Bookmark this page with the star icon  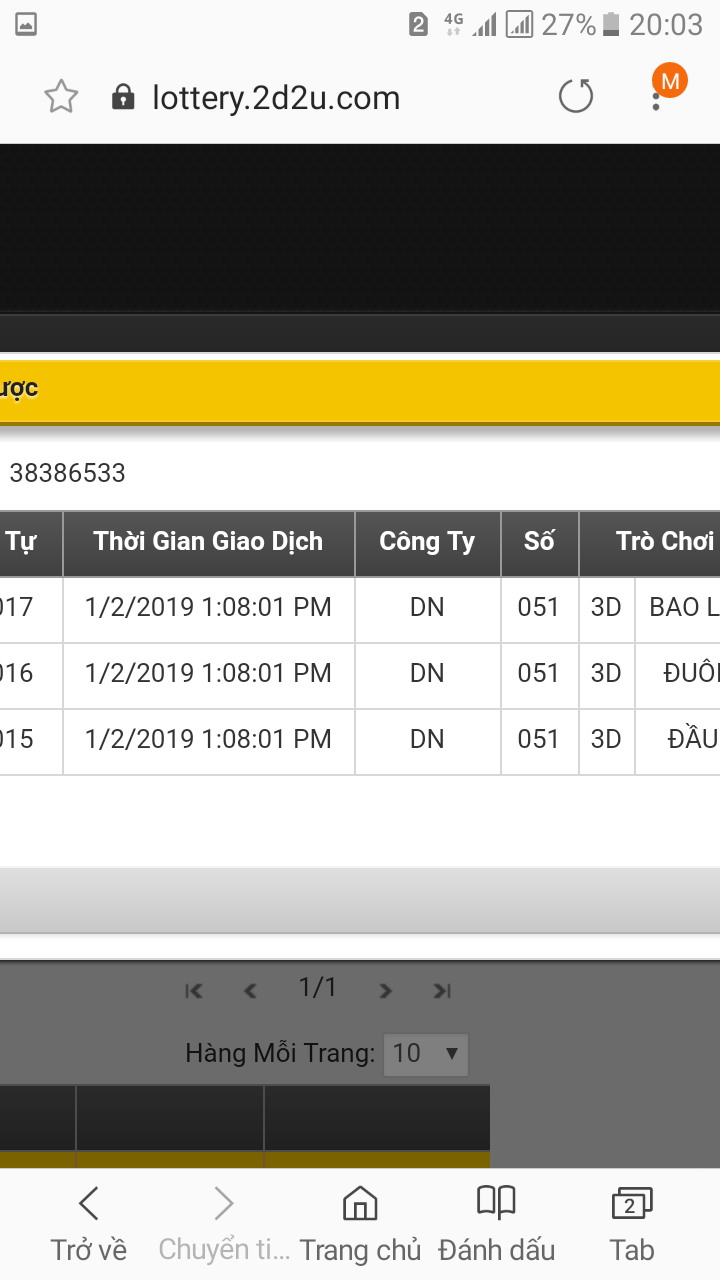[x=61, y=97]
